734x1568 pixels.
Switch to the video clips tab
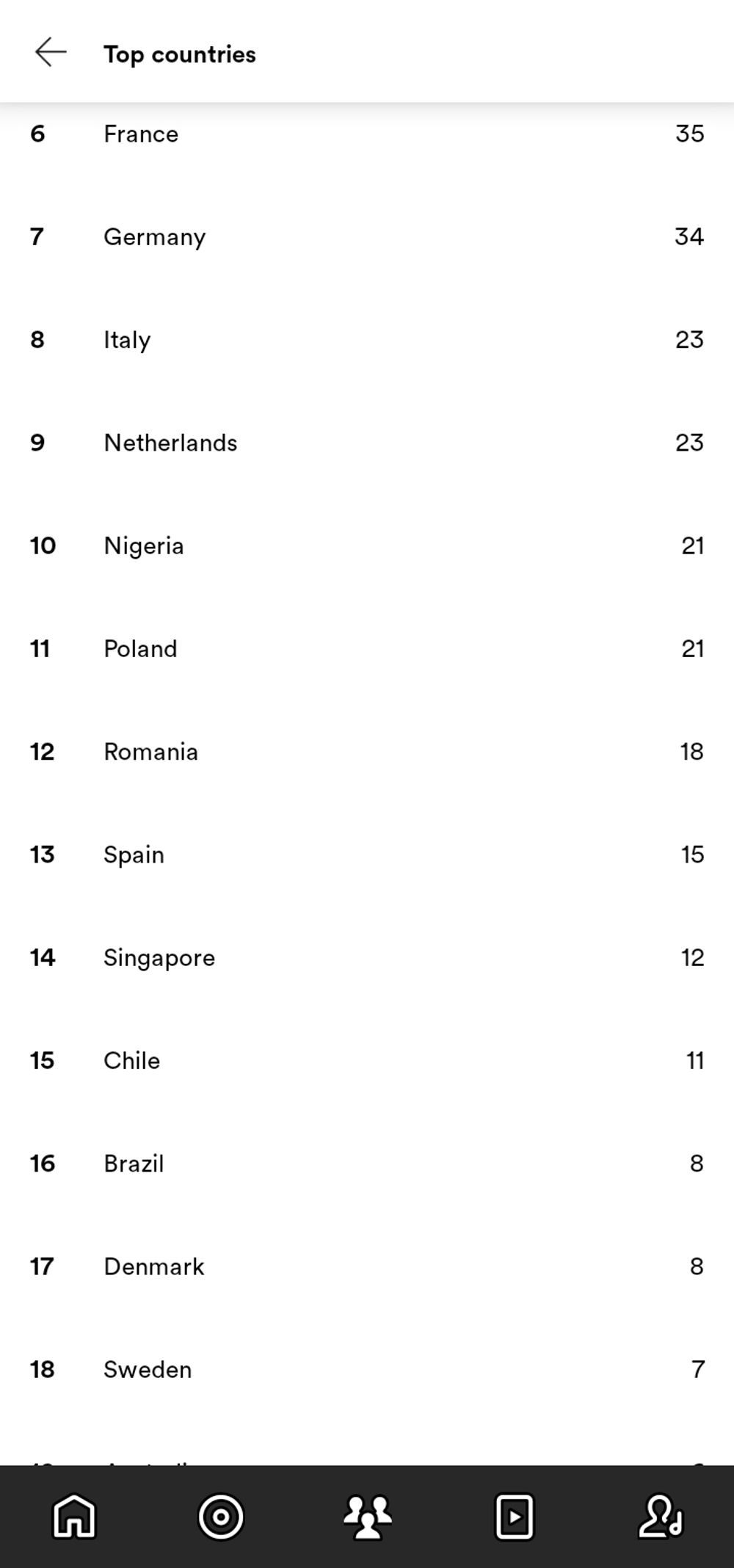[514, 1517]
